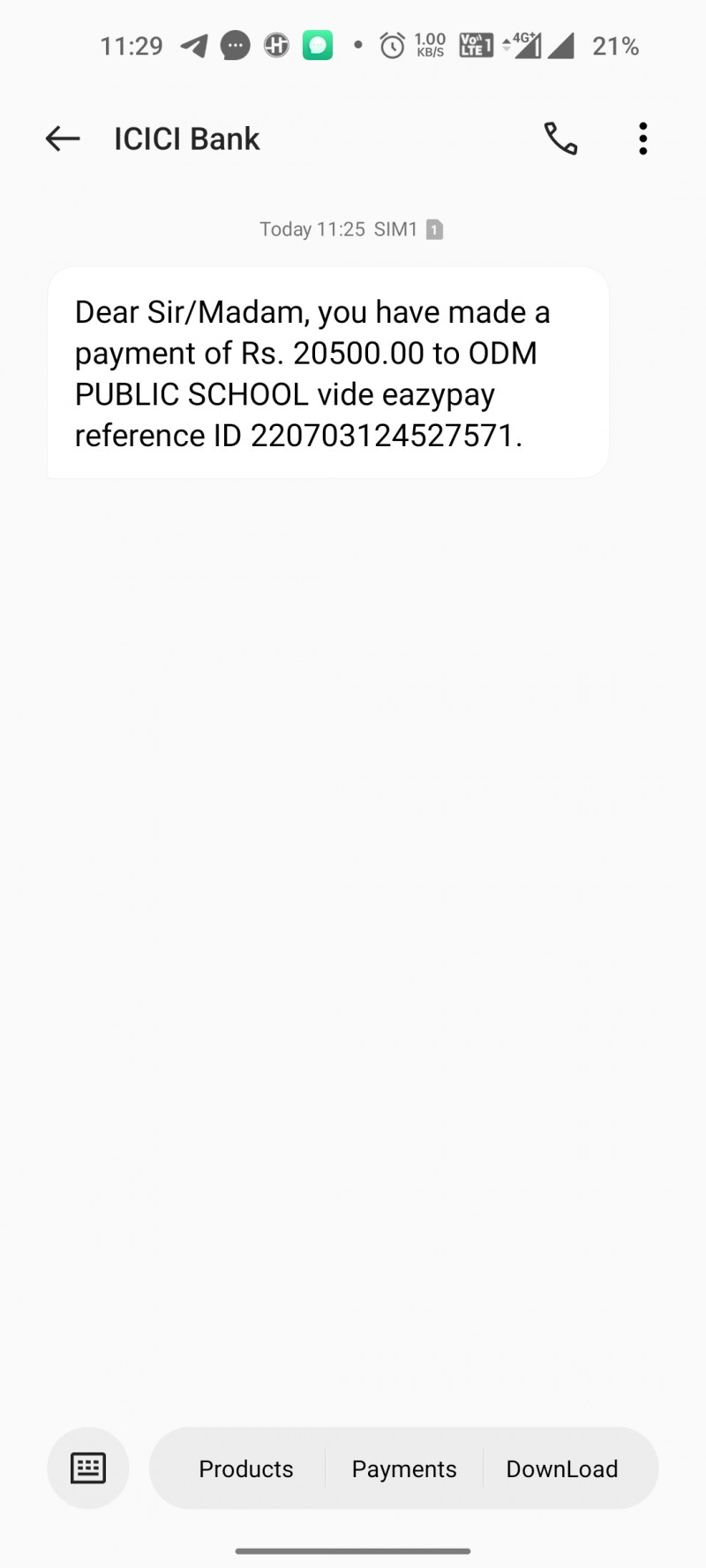Open the three-dot overflow menu
Image resolution: width=706 pixels, height=1568 pixels.
point(642,138)
